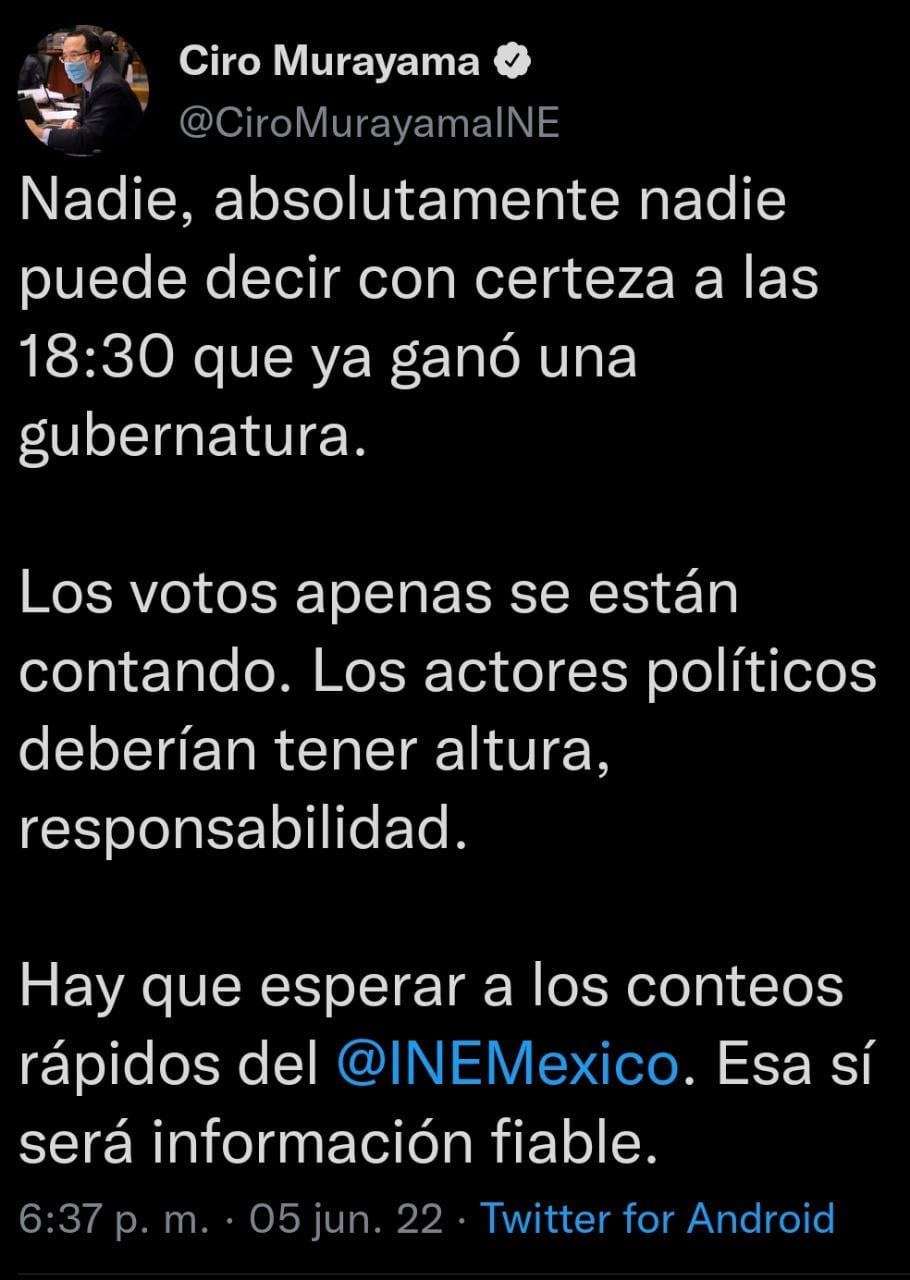The width and height of the screenshot is (910, 1280).
Task: Open the @INEMexico mention
Action: point(508,1066)
